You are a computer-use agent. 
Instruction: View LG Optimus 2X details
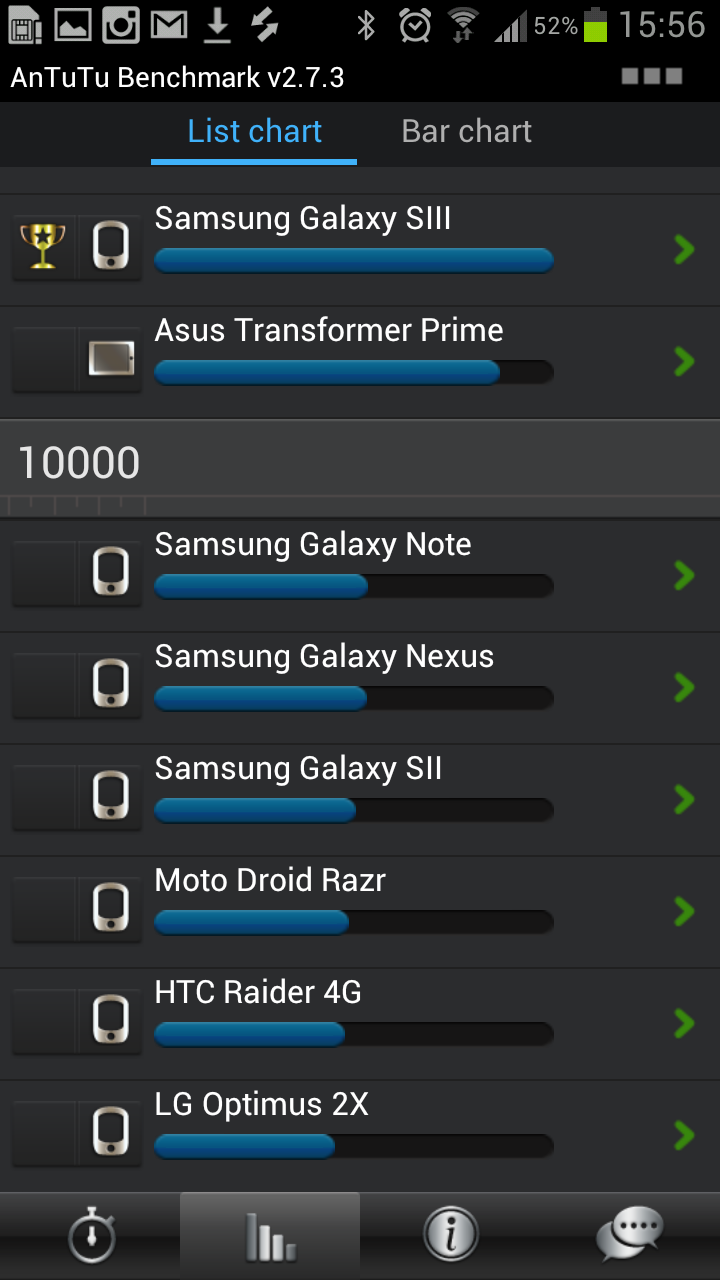pyautogui.click(x=360, y=1135)
